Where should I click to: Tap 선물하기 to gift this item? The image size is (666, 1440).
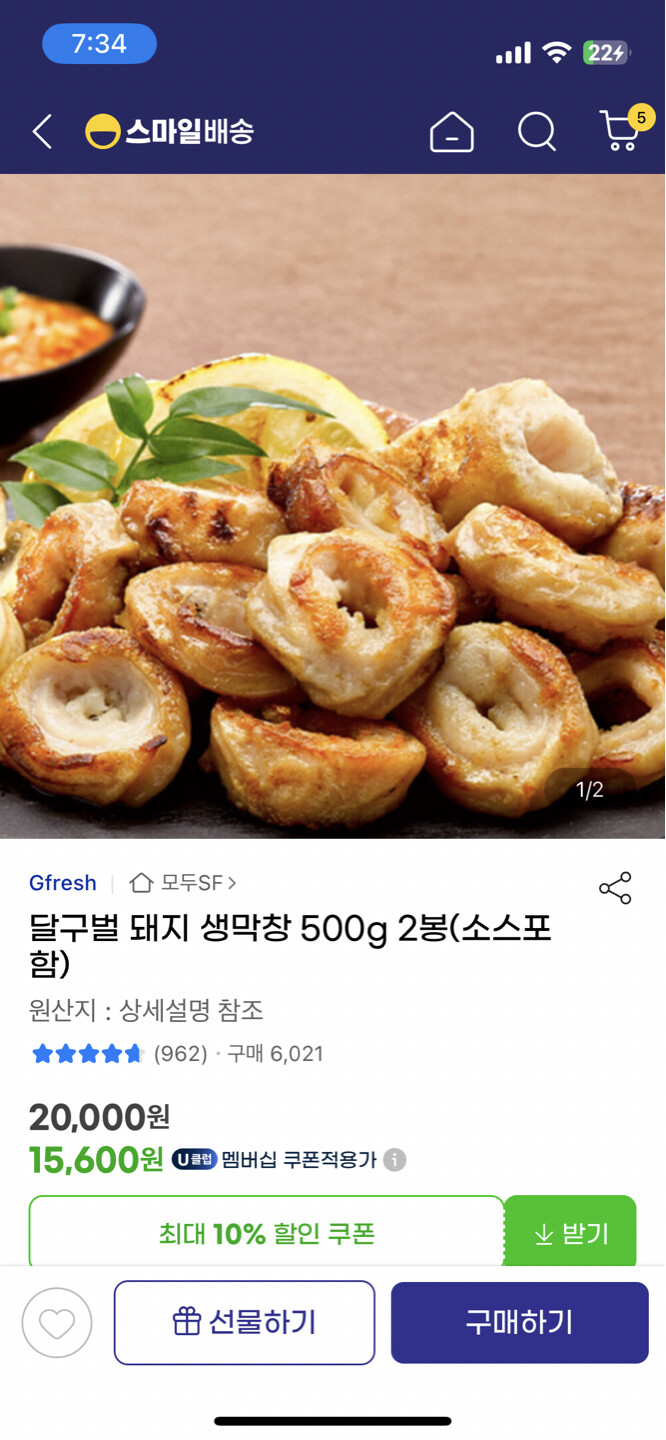pyautogui.click(x=244, y=1322)
